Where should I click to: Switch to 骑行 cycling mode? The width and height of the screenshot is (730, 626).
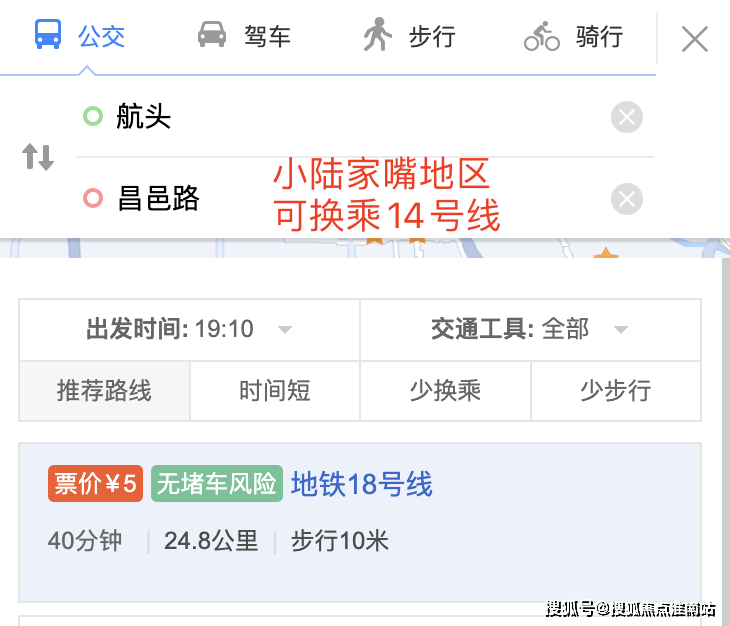click(574, 37)
